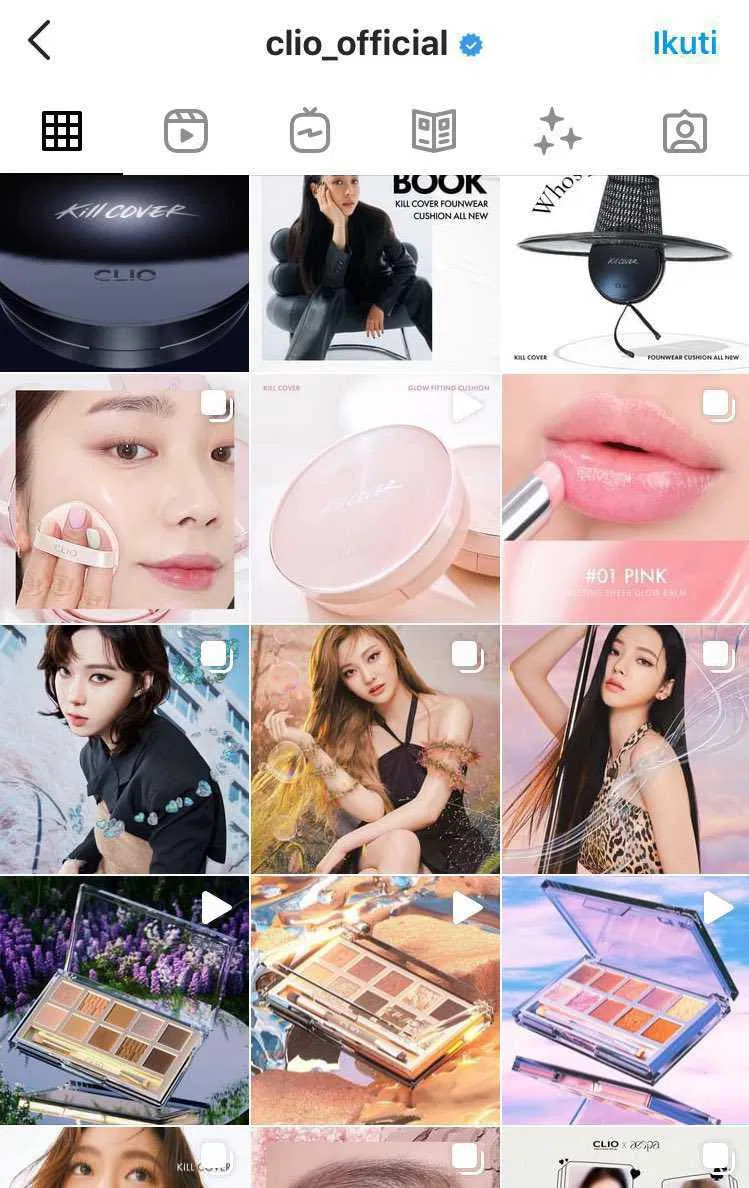Open the Kill Cover Founwear Cushion Book post
The height and width of the screenshot is (1188, 749).
pos(374,272)
